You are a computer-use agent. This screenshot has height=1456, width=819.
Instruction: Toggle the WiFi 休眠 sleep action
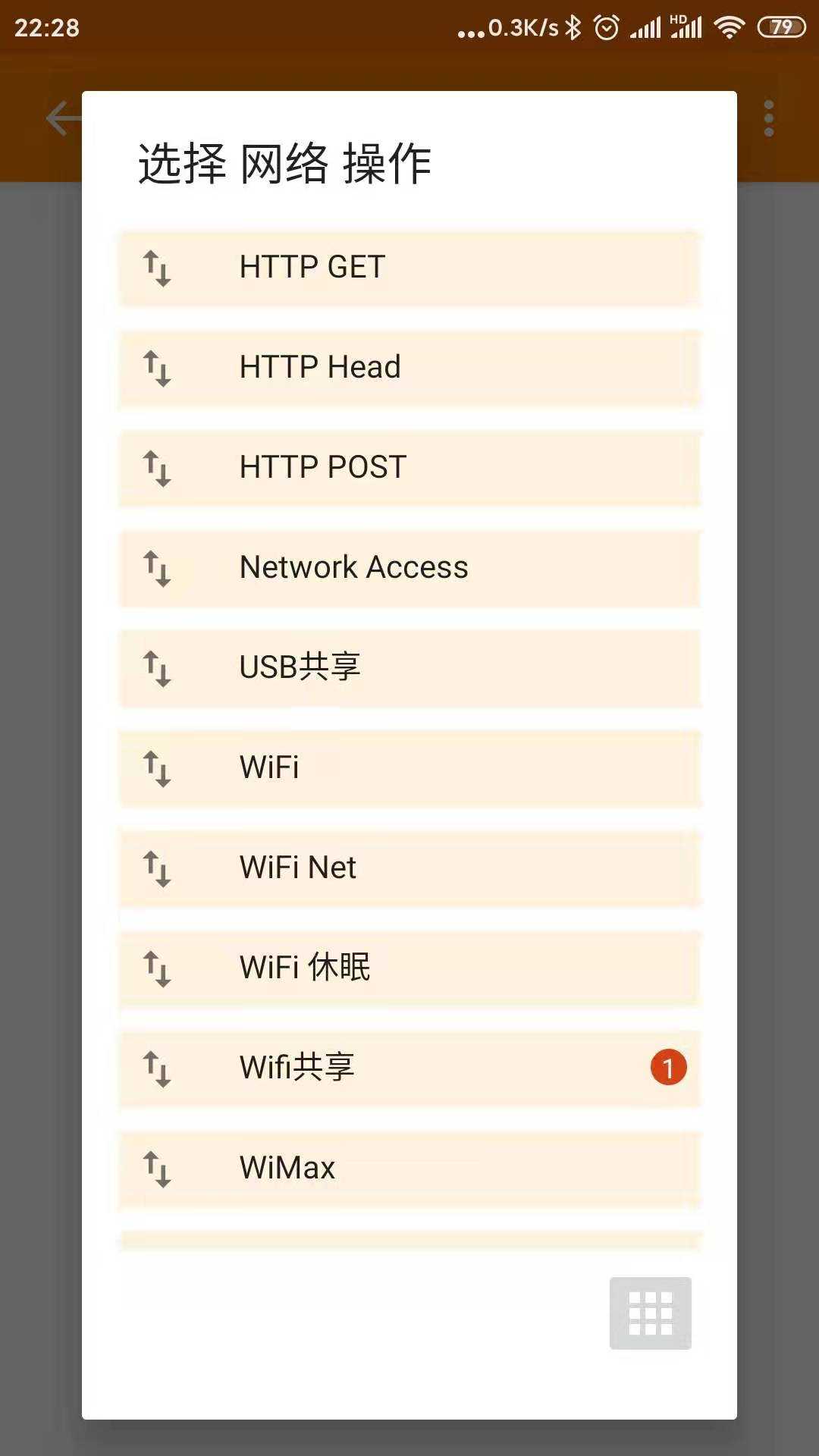pos(409,968)
